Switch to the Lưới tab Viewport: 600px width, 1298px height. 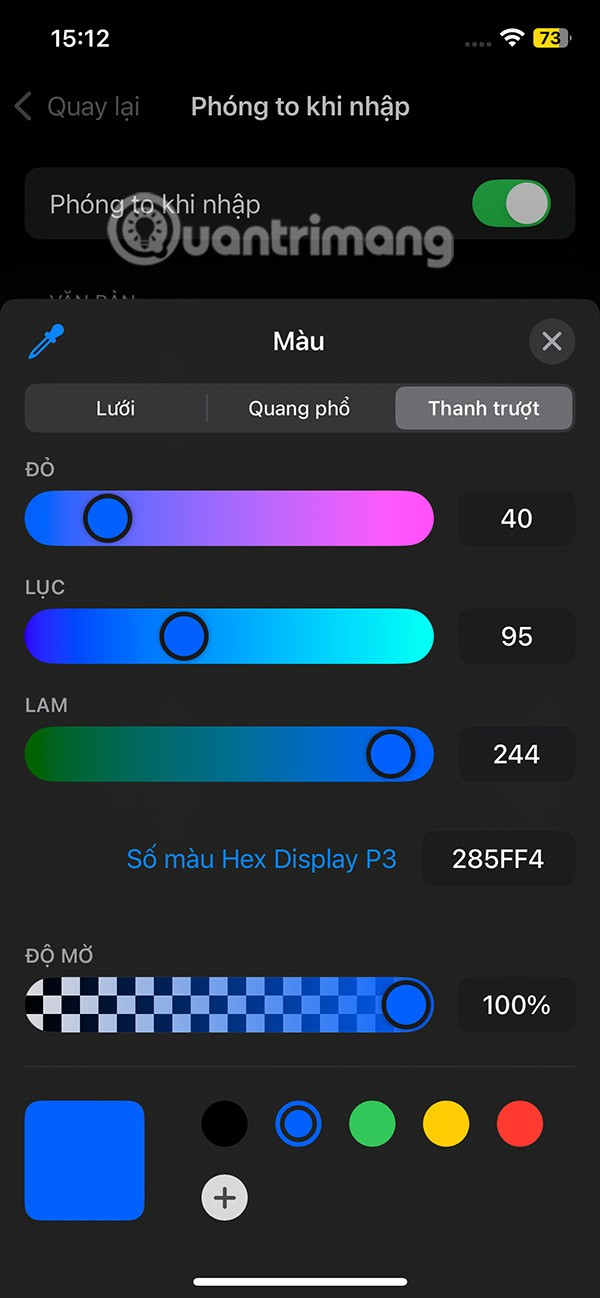tap(116, 408)
